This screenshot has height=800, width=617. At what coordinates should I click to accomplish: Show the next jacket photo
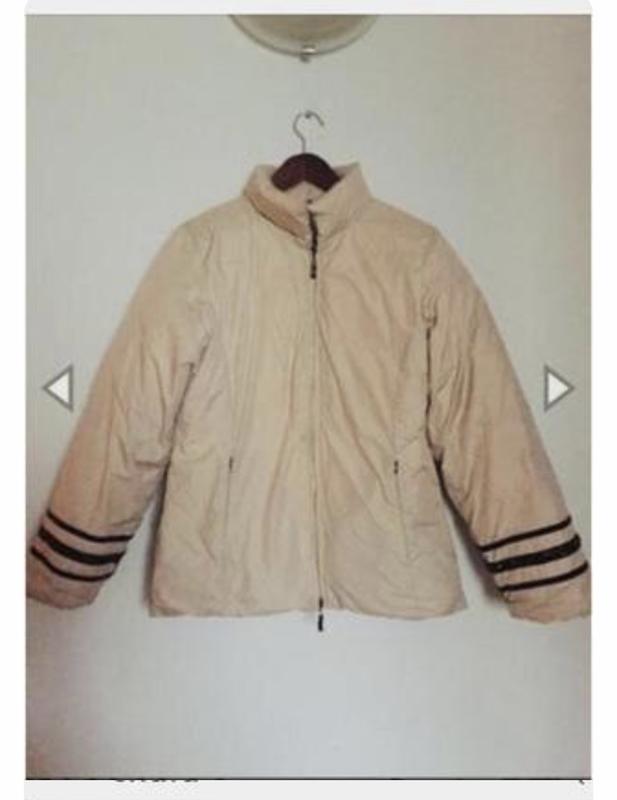point(557,388)
